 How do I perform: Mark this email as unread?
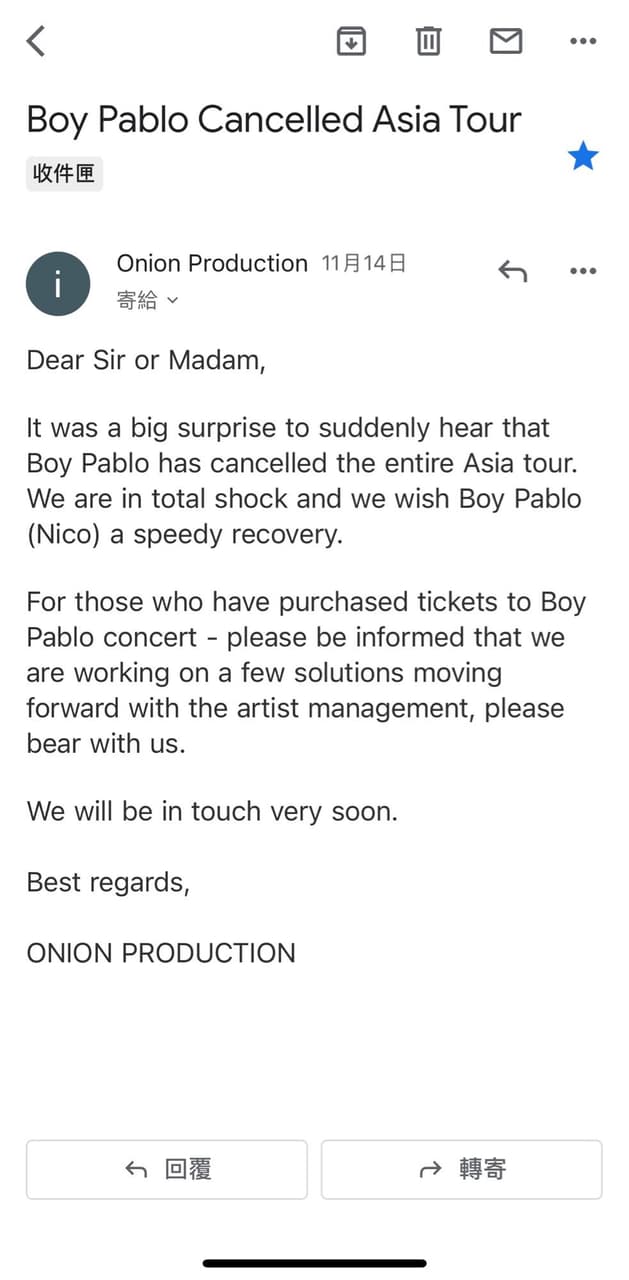pyautogui.click(x=505, y=41)
